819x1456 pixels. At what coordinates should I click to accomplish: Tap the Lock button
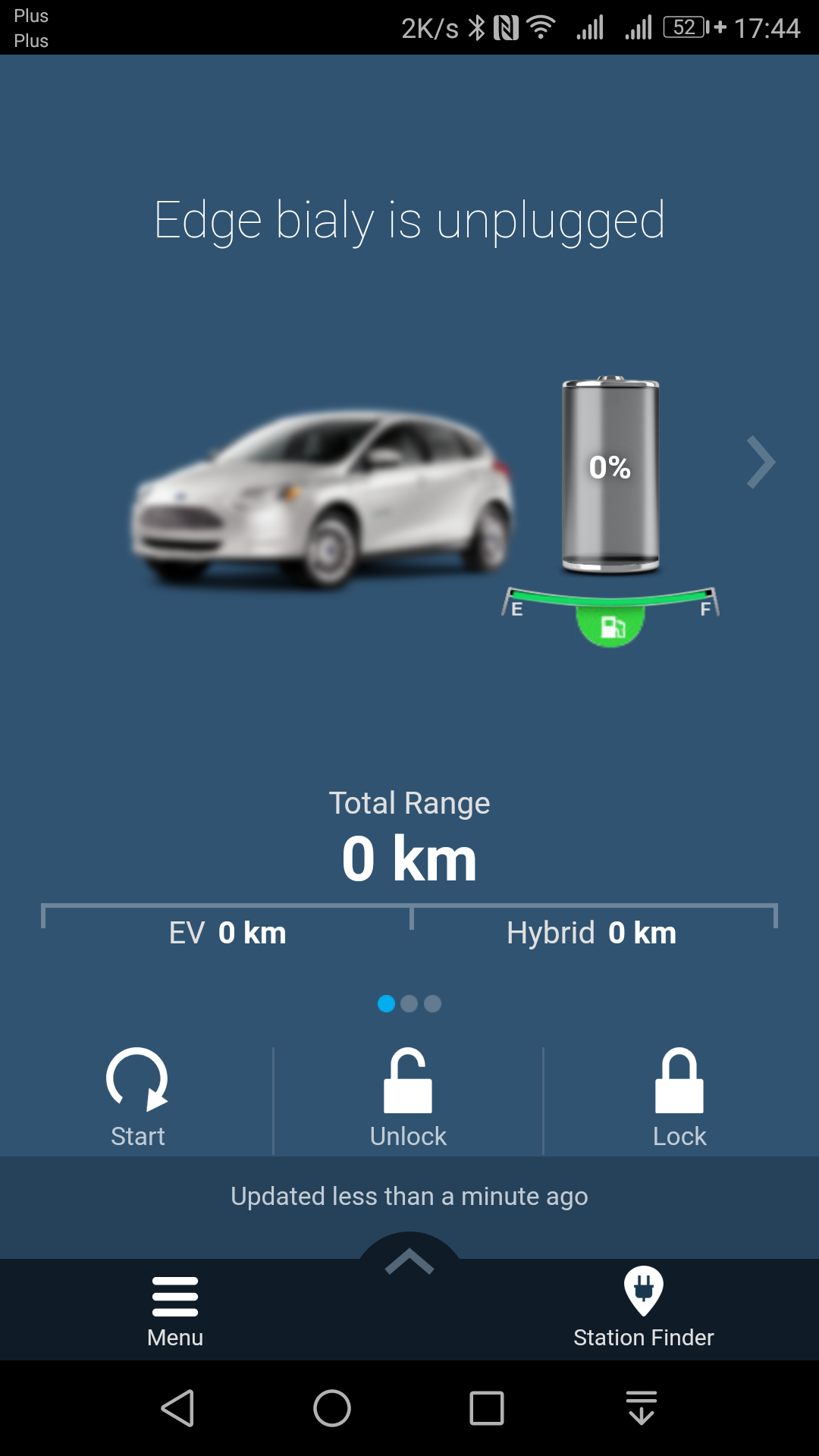(679, 1098)
